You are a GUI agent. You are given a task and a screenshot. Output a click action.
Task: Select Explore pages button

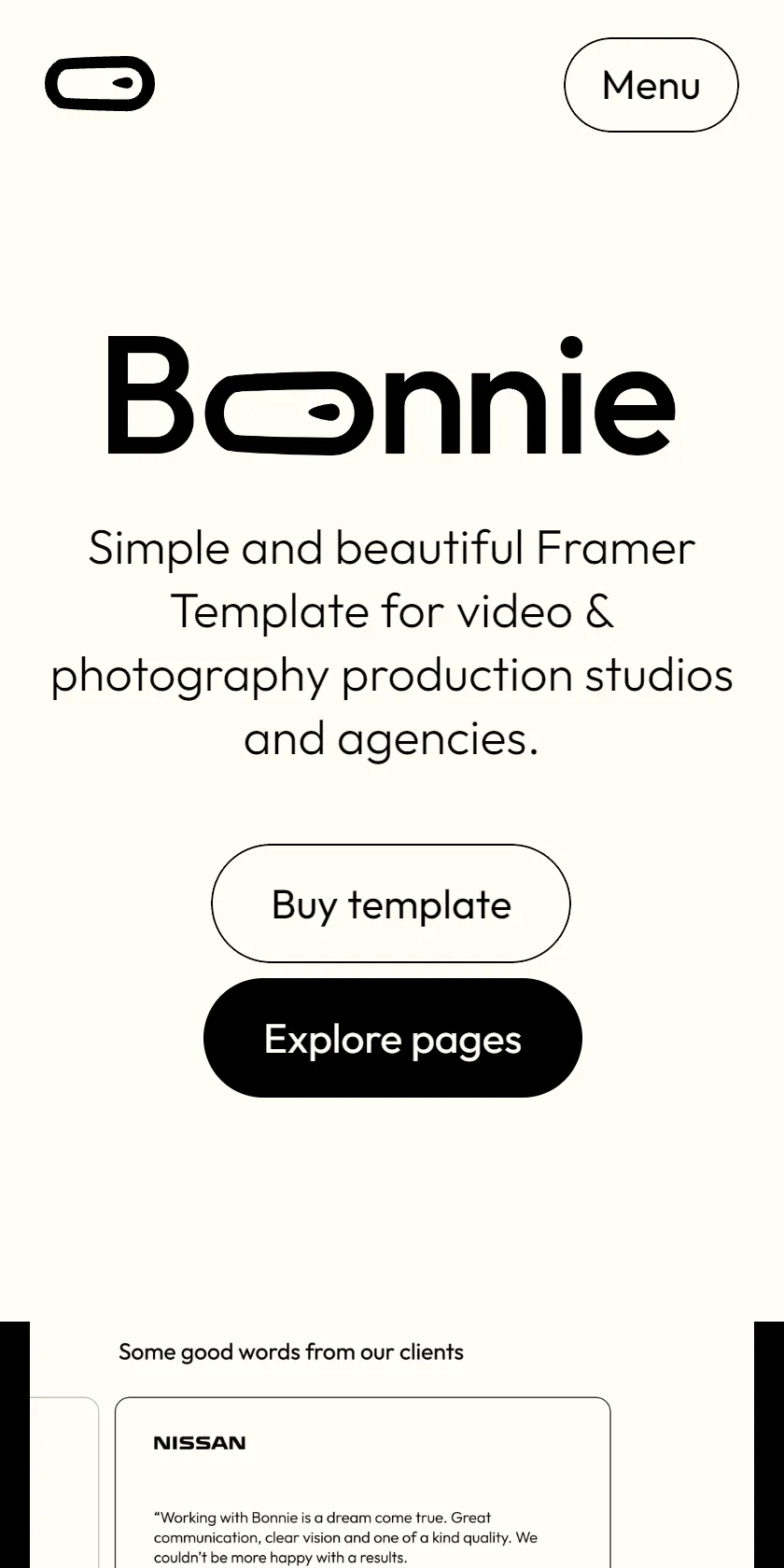[x=393, y=1038]
